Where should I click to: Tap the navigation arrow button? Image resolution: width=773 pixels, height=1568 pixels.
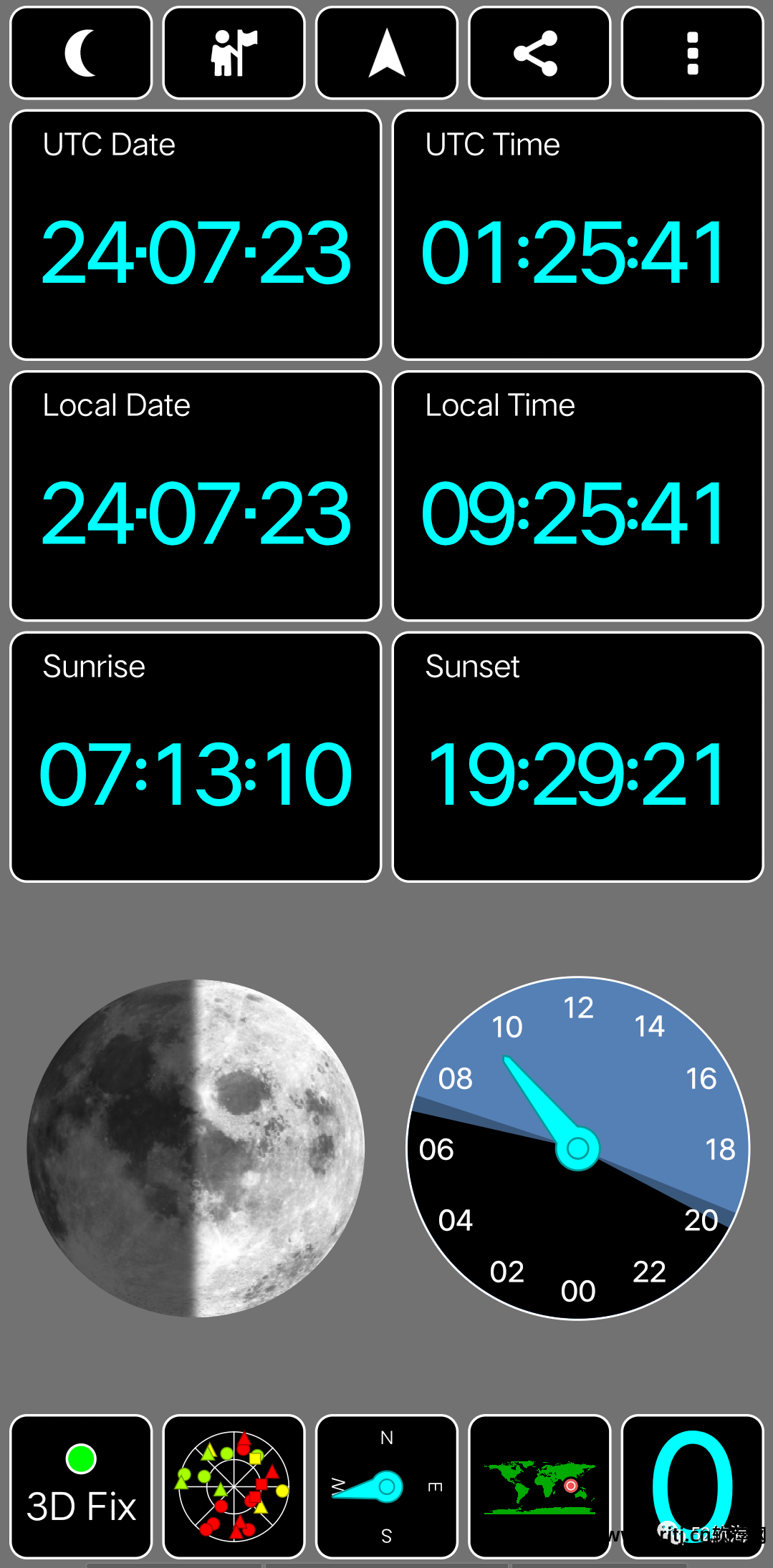387,53
